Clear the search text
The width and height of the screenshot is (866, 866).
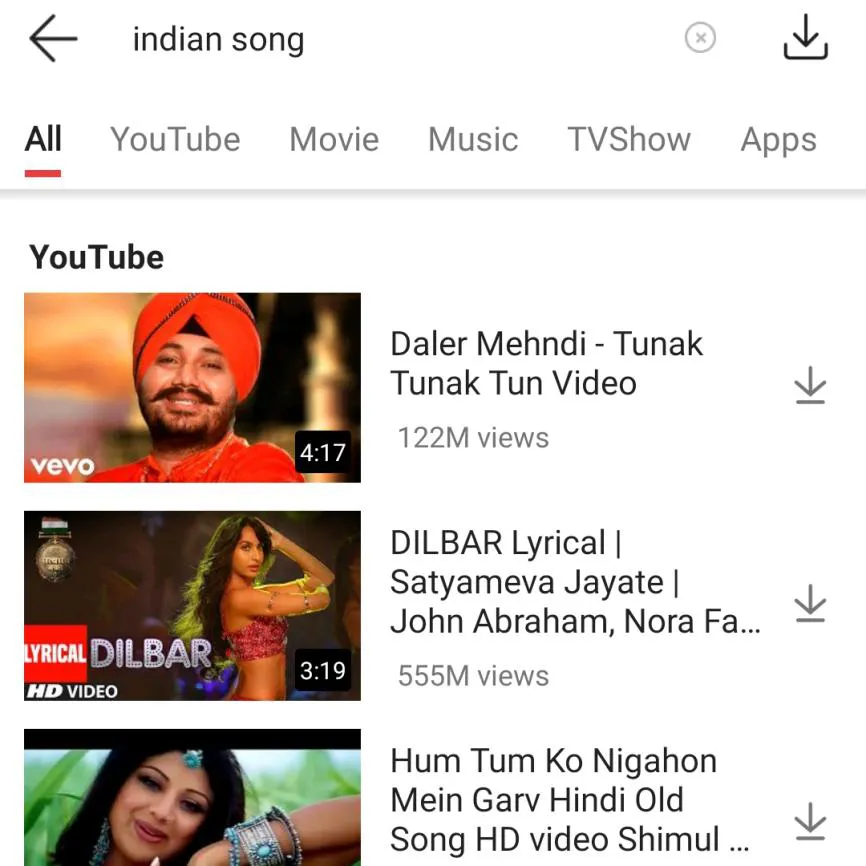700,38
